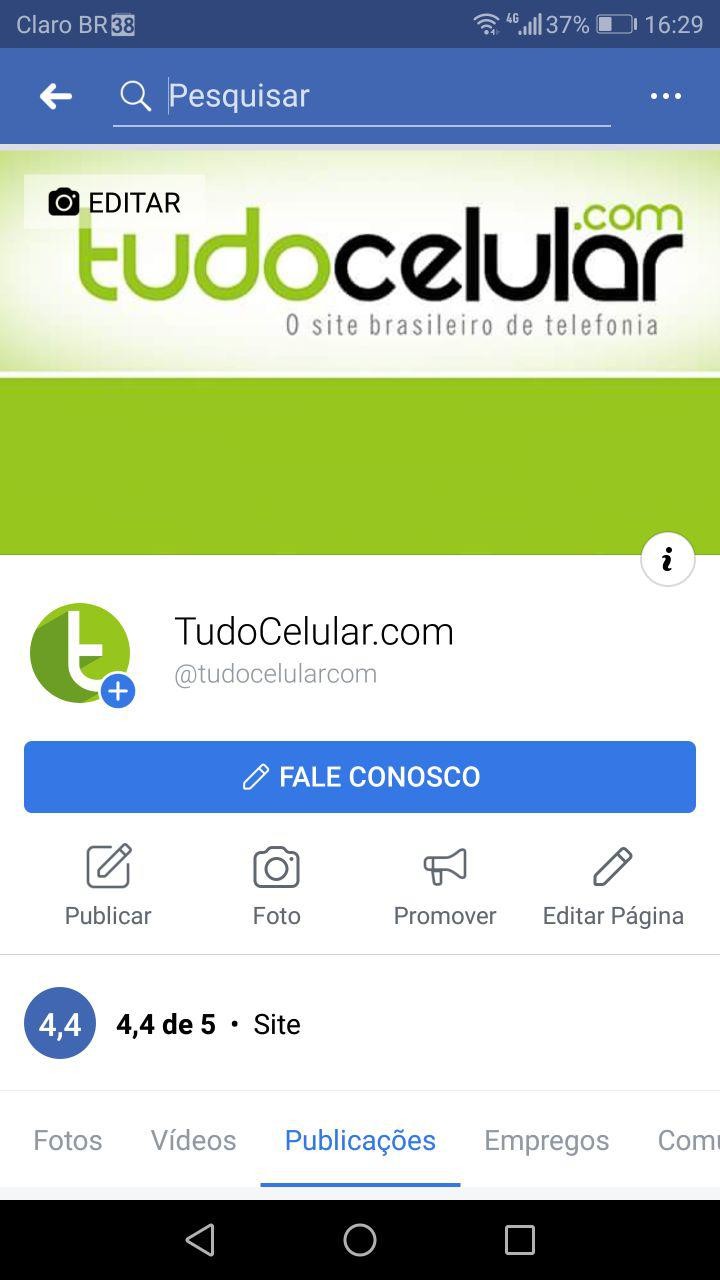Go back using the top arrow
Screen dimensions: 720x1280
point(56,96)
